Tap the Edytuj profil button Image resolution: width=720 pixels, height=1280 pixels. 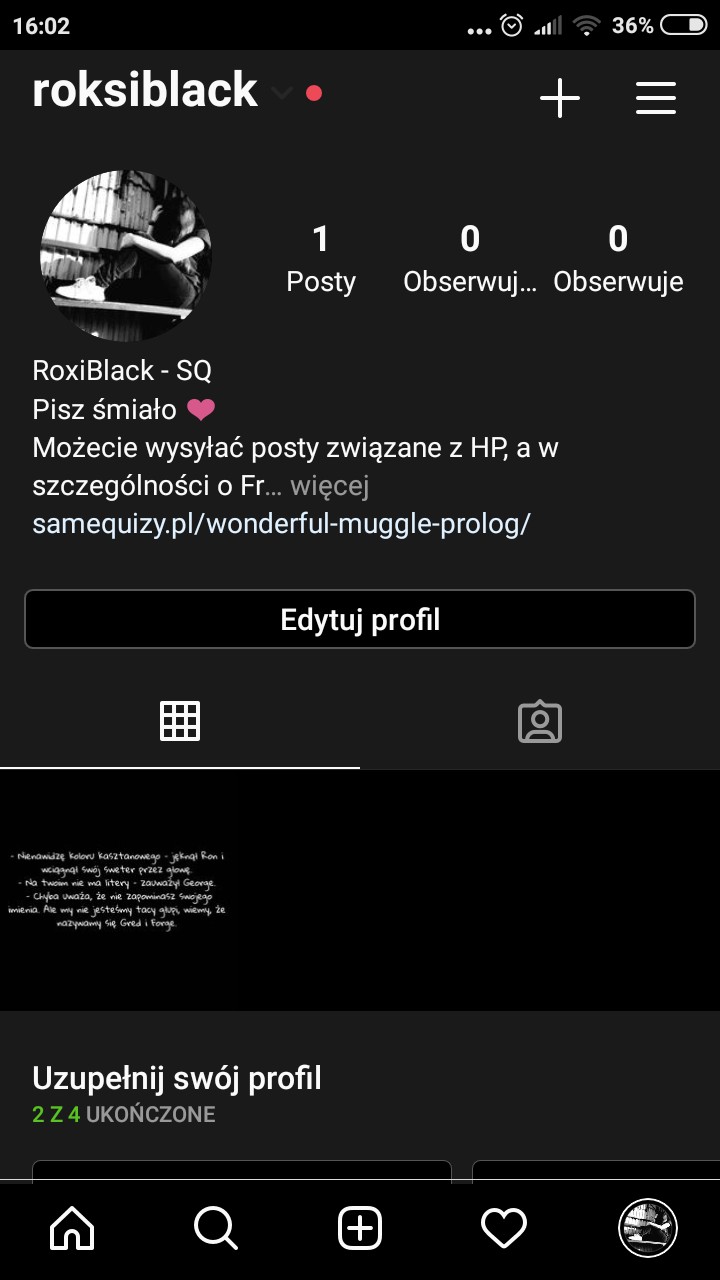point(360,619)
